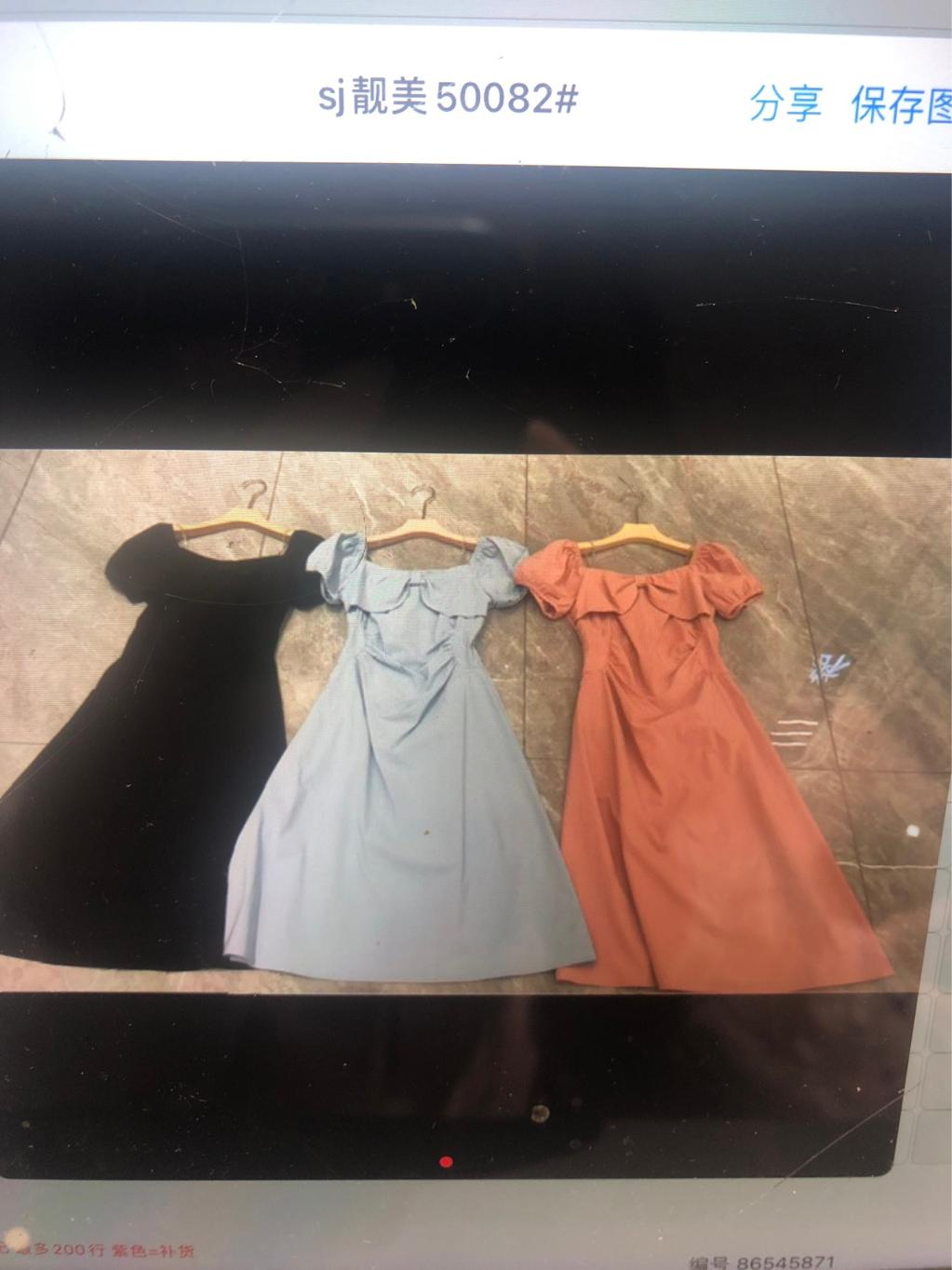
Task: Save the image with 保存图
Action: 901,106
